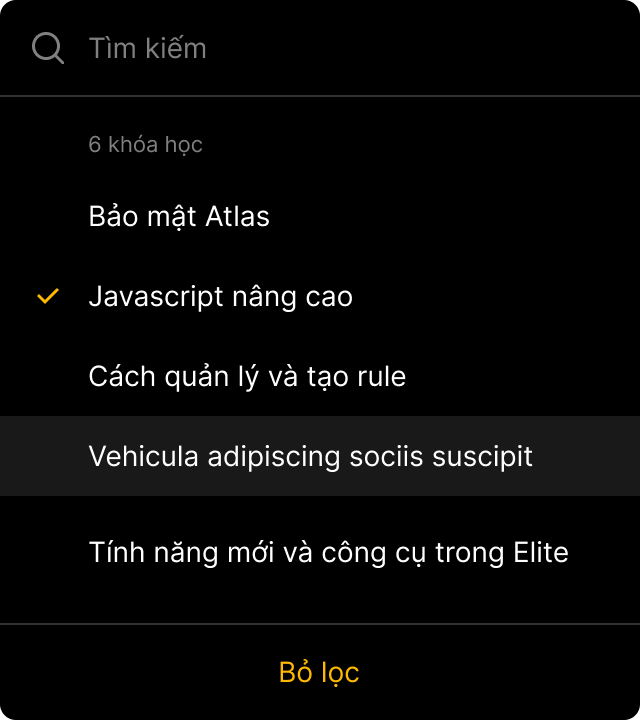
Task: Select the Bảo mật Atlas course
Action: click(180, 216)
